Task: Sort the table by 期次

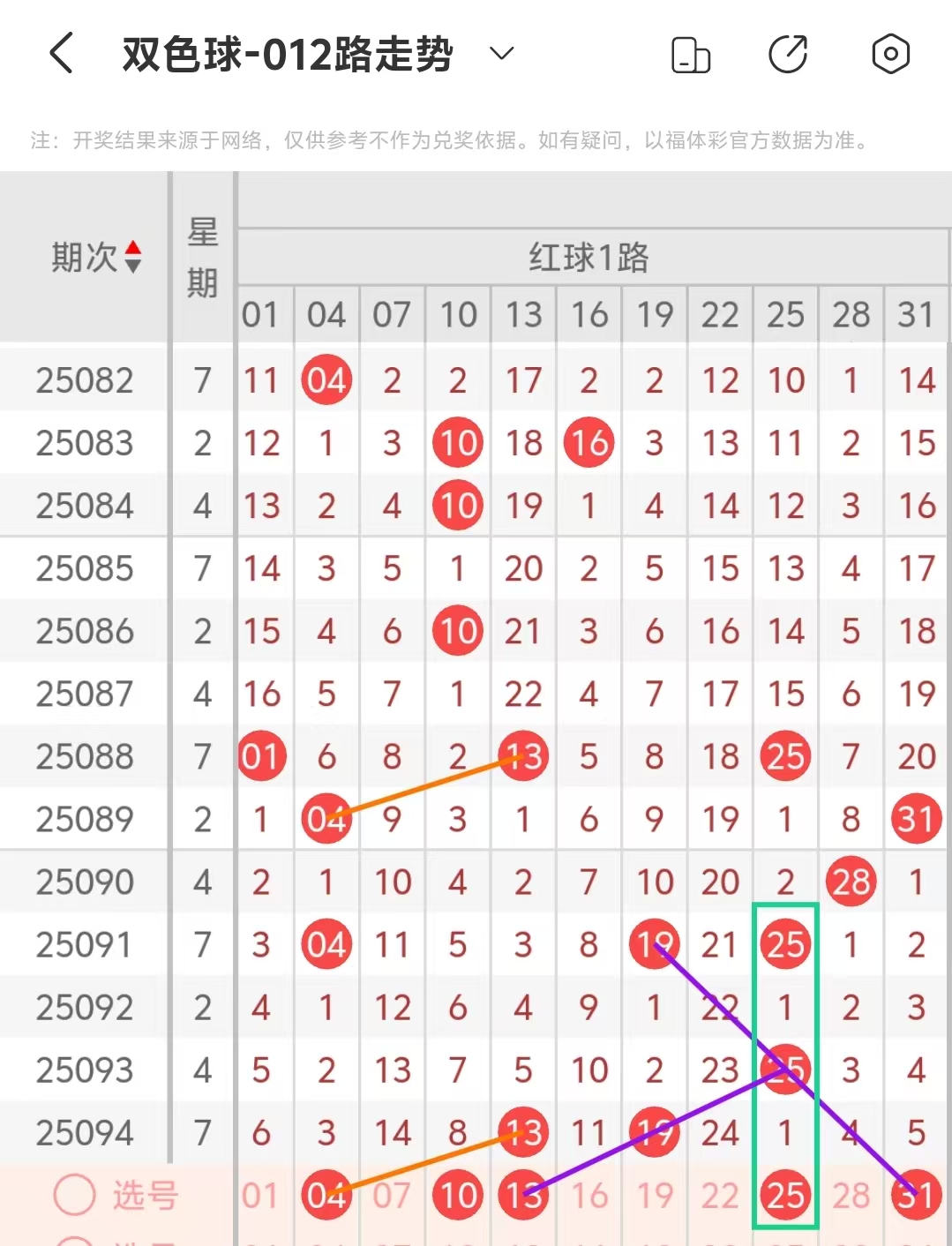Action: (x=132, y=257)
